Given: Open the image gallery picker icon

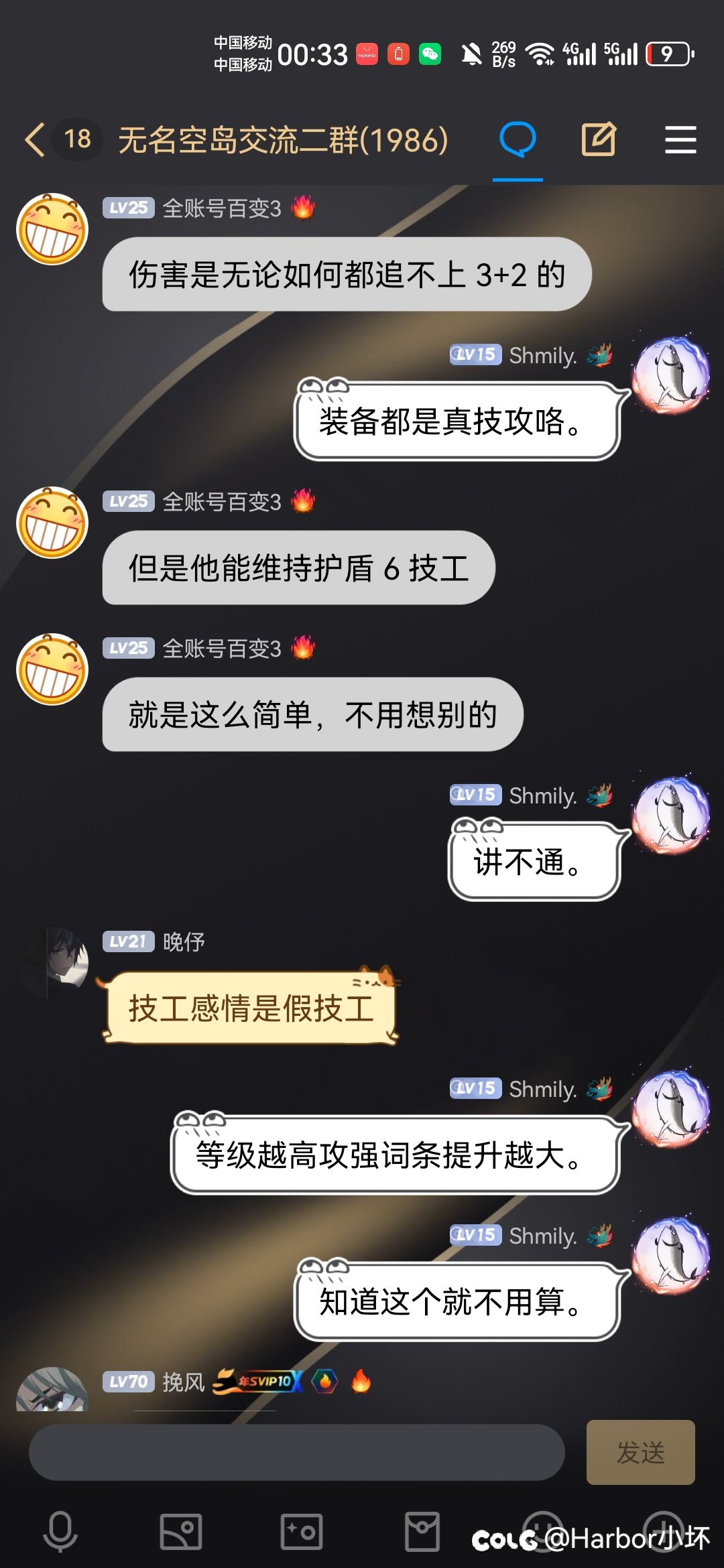Looking at the screenshot, I should (181, 1531).
